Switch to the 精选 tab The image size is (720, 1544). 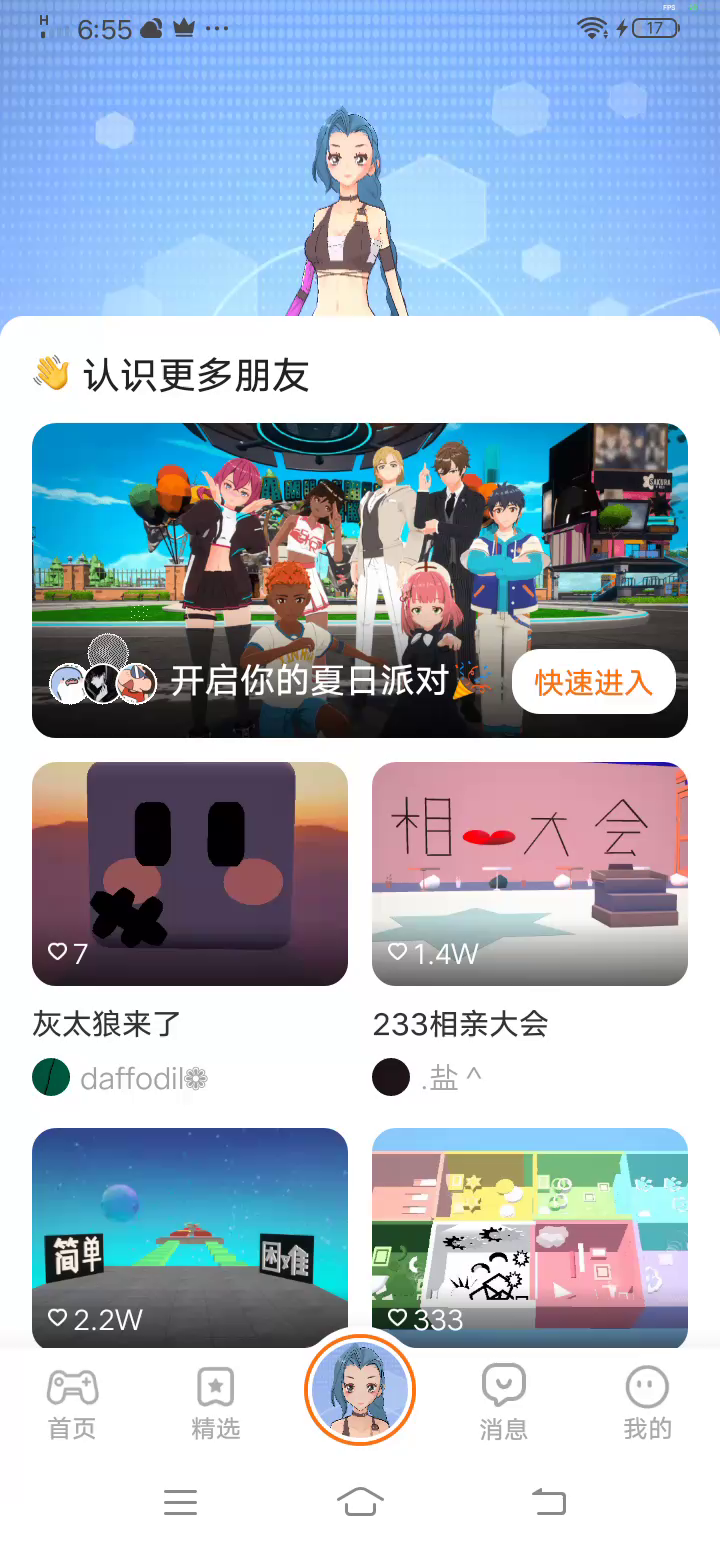(x=216, y=1404)
